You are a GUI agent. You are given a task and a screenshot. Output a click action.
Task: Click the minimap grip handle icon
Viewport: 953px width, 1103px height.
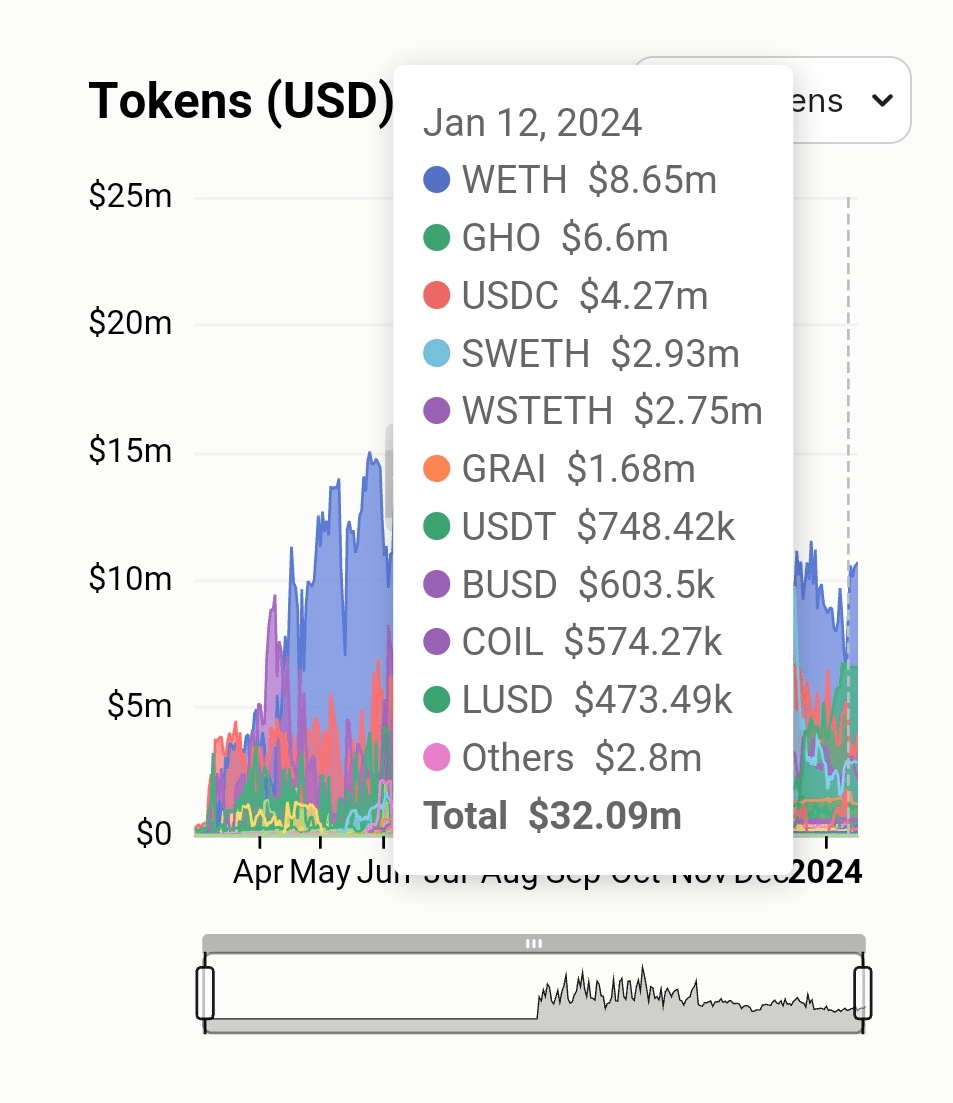(534, 942)
